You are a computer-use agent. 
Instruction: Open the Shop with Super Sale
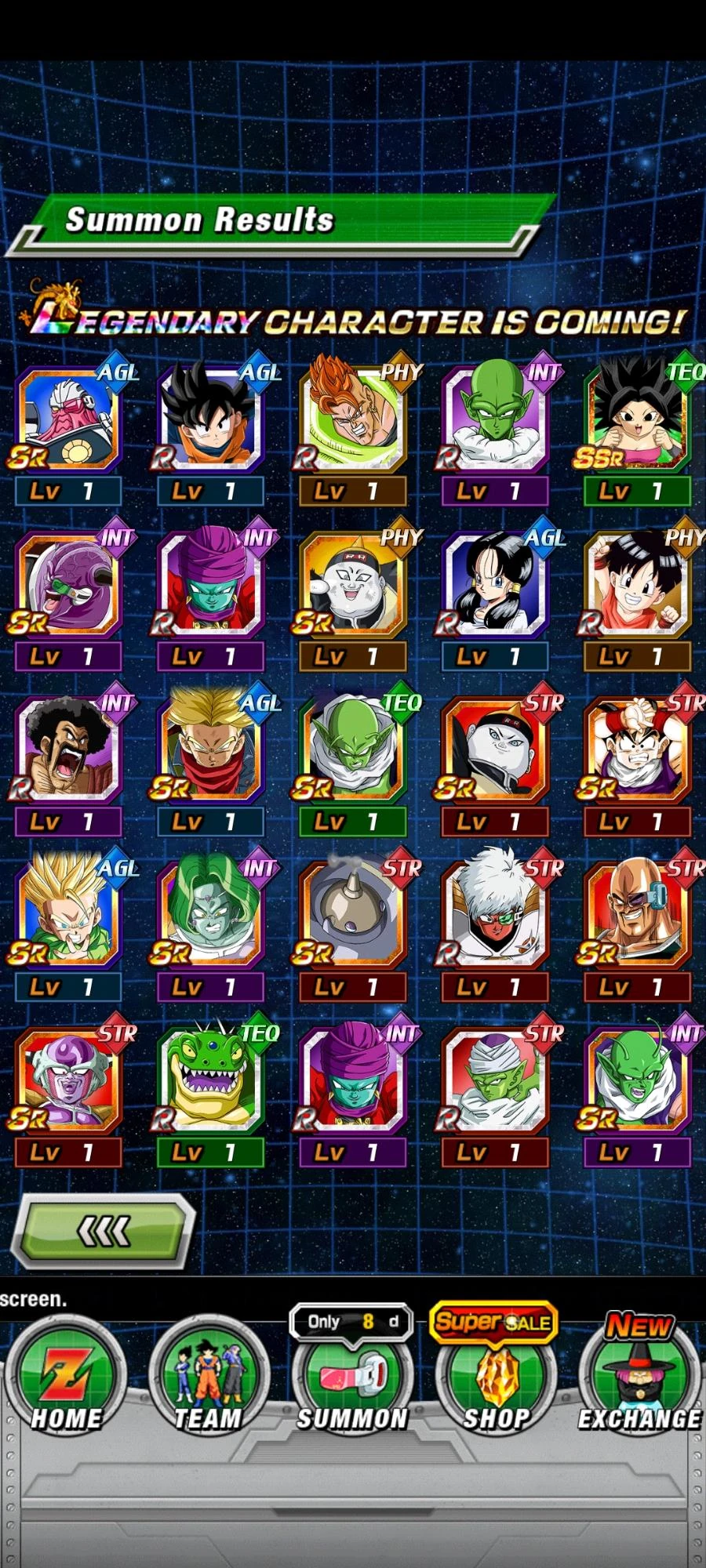pos(496,1381)
